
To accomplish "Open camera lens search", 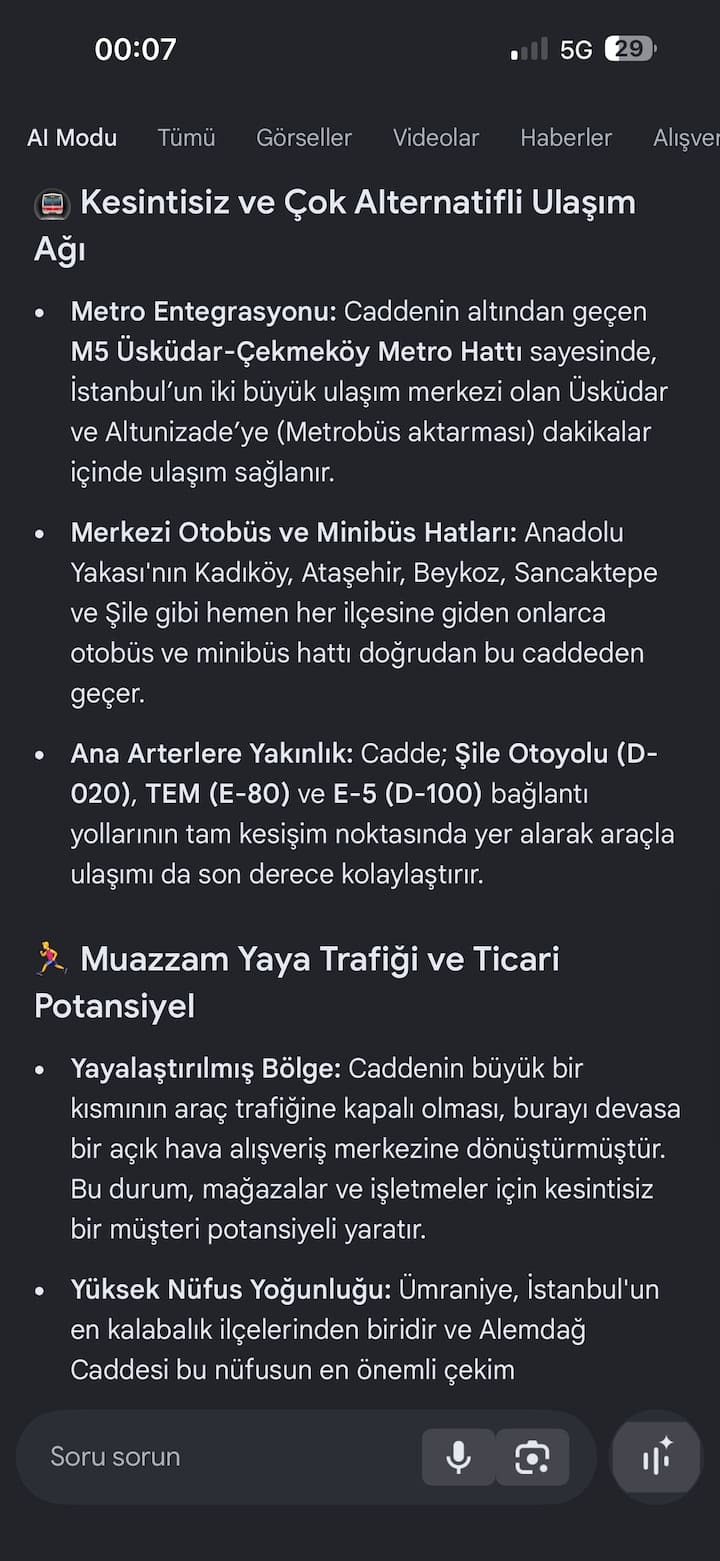I will (532, 1457).
